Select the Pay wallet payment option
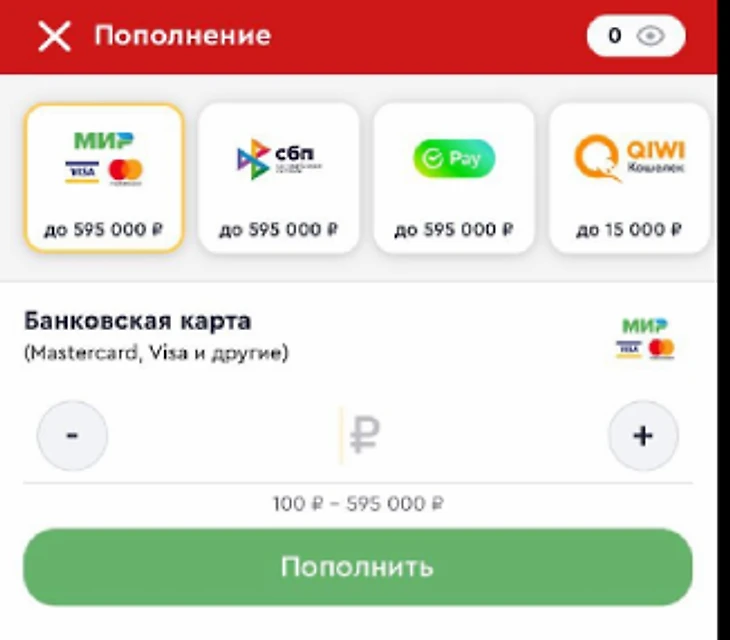The image size is (730, 640). (x=454, y=178)
